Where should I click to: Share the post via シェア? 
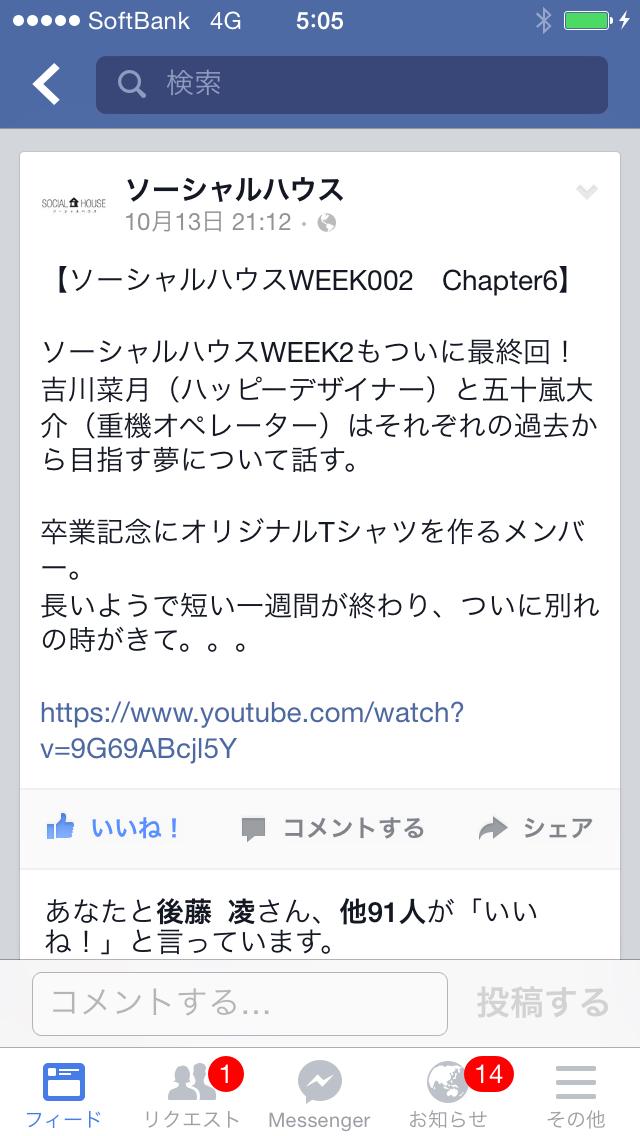[536, 828]
